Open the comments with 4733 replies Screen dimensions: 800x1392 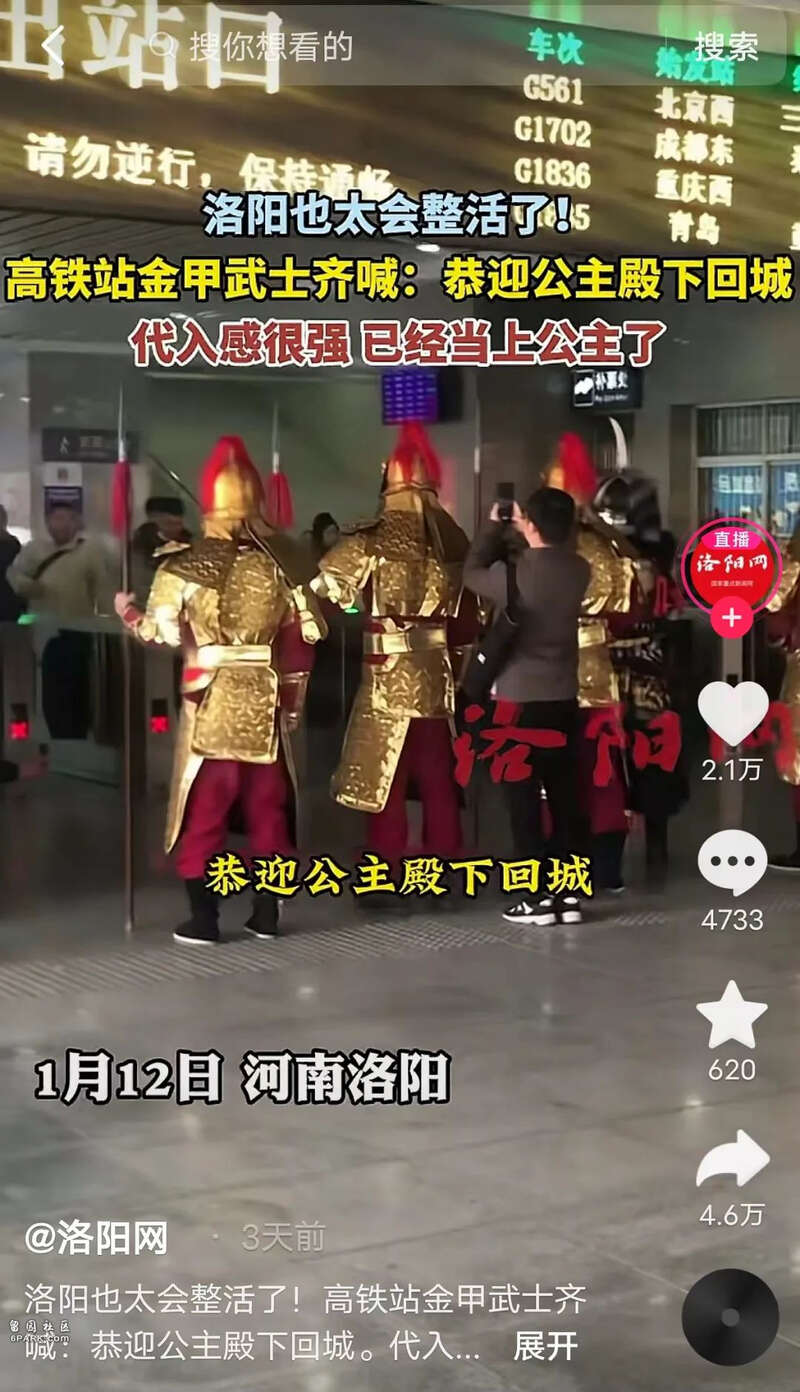point(732,862)
